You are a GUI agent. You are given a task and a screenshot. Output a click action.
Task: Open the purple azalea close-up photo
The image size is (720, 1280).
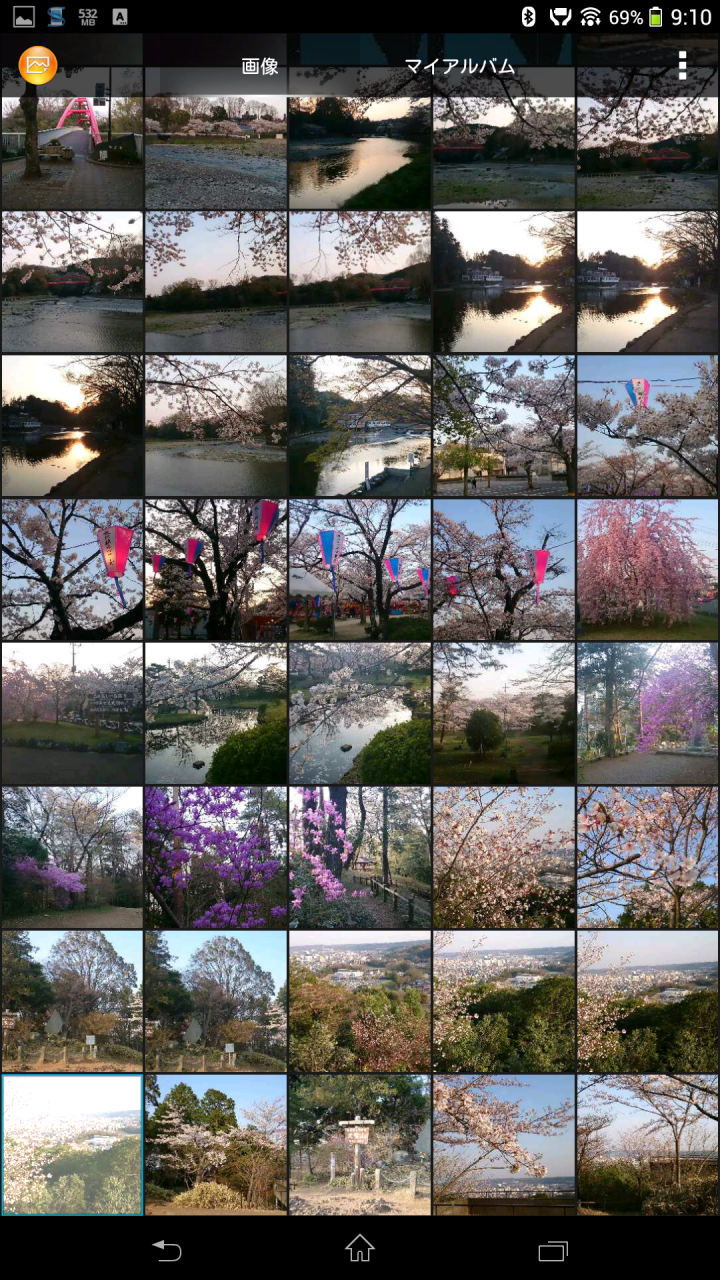216,857
